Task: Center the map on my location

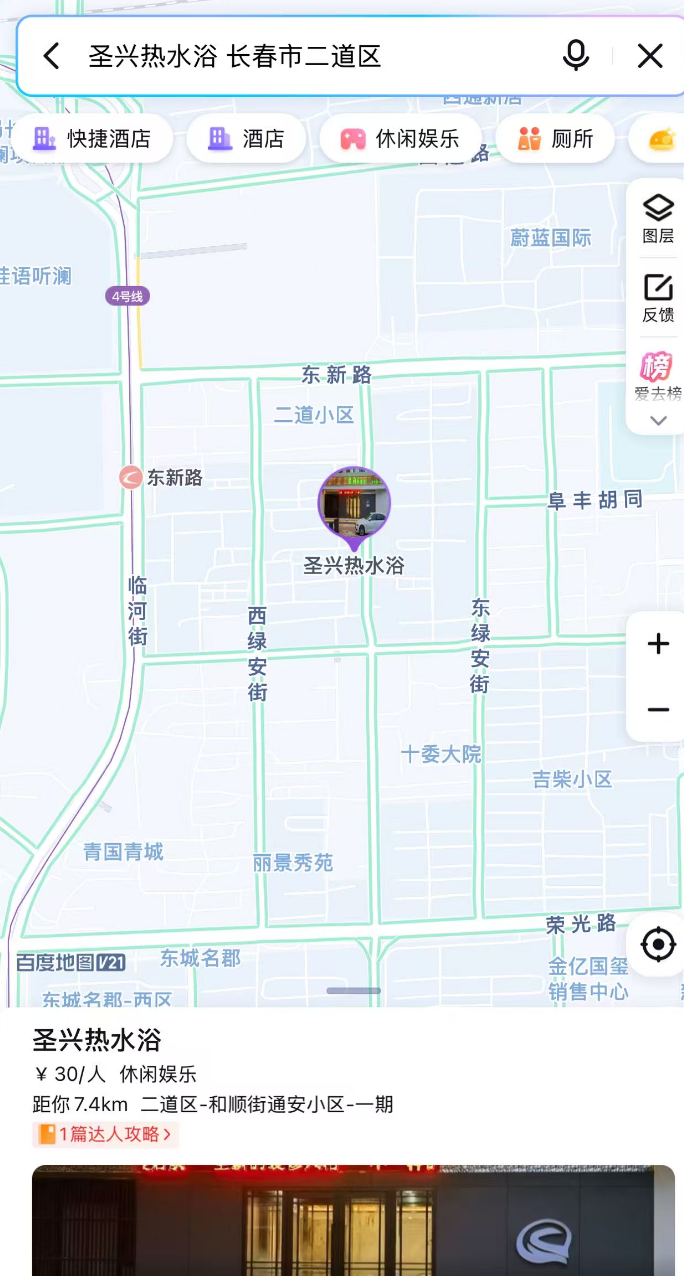Action: coord(658,944)
